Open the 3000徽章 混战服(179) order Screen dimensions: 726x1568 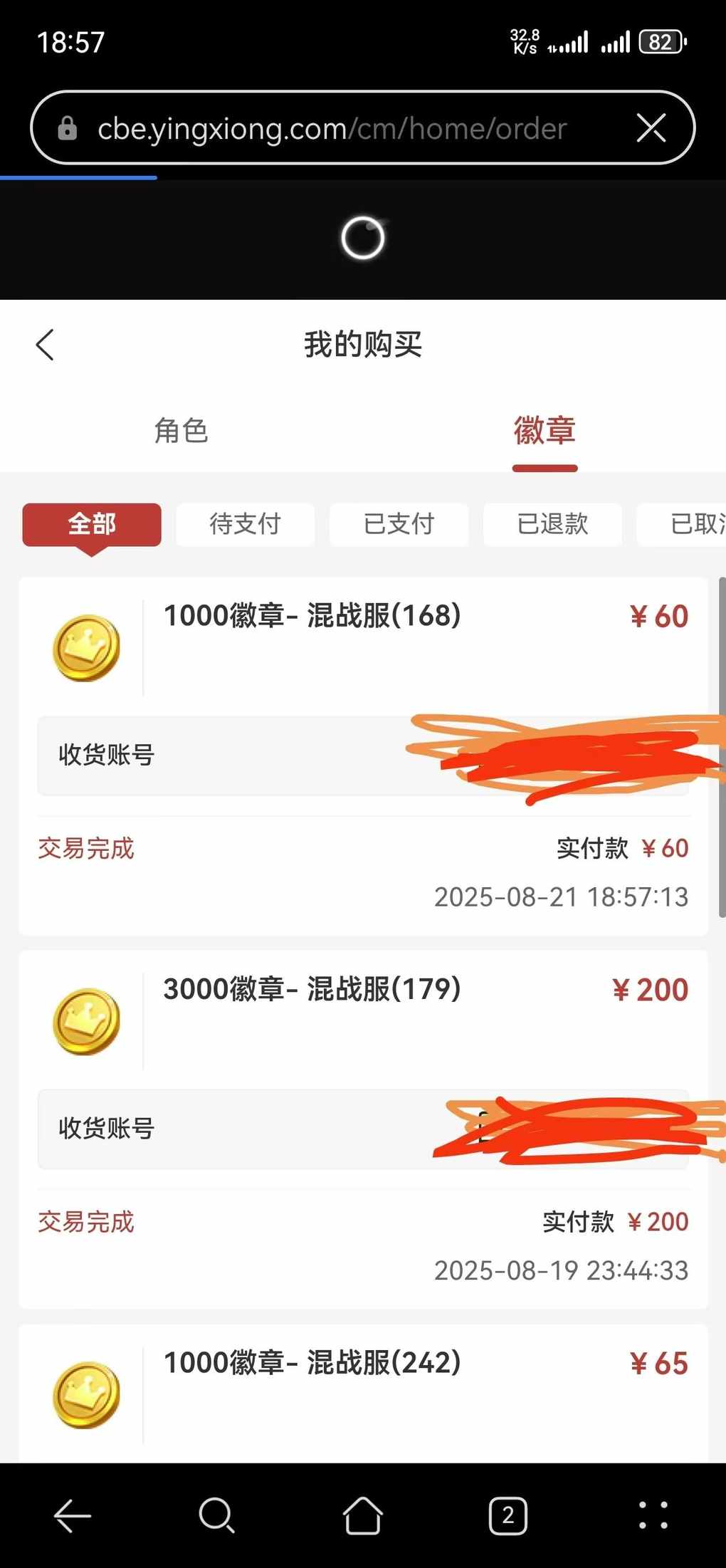click(x=363, y=1130)
